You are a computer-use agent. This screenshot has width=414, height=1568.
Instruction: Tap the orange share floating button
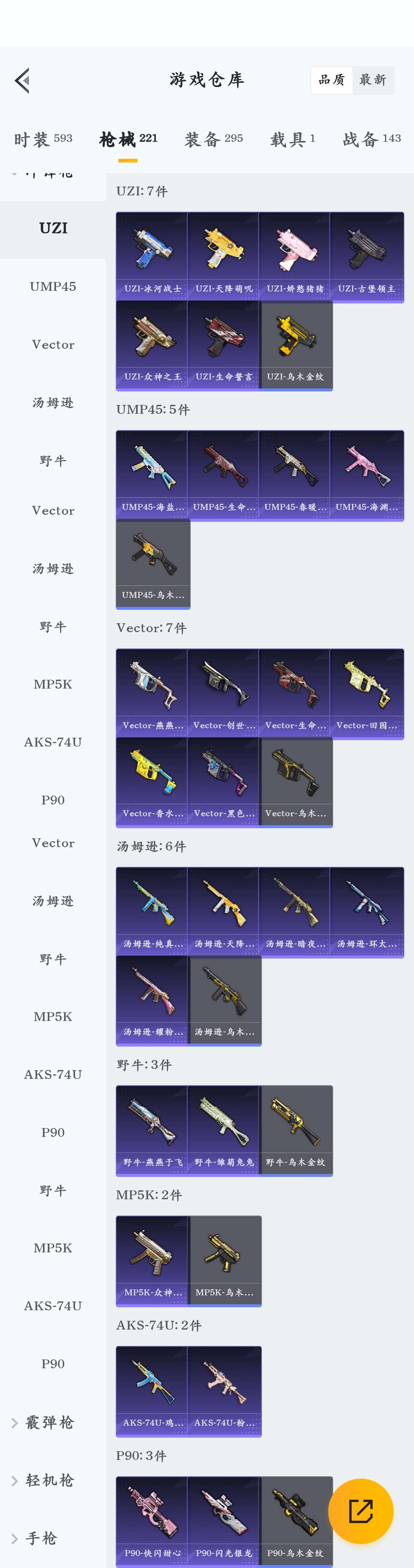click(x=361, y=1511)
